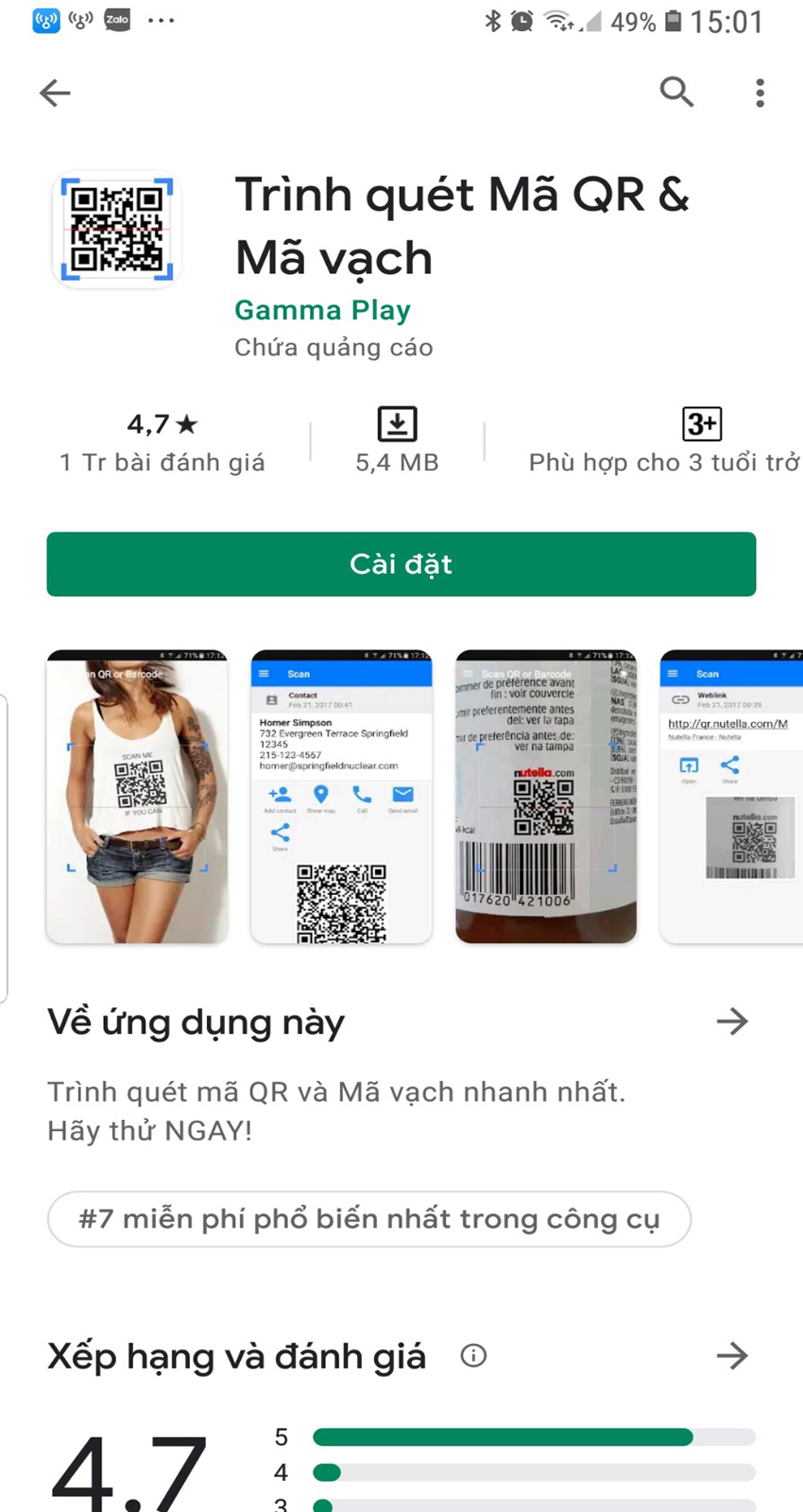Open the search icon in the app bar
The width and height of the screenshot is (803, 1512).
coord(676,92)
